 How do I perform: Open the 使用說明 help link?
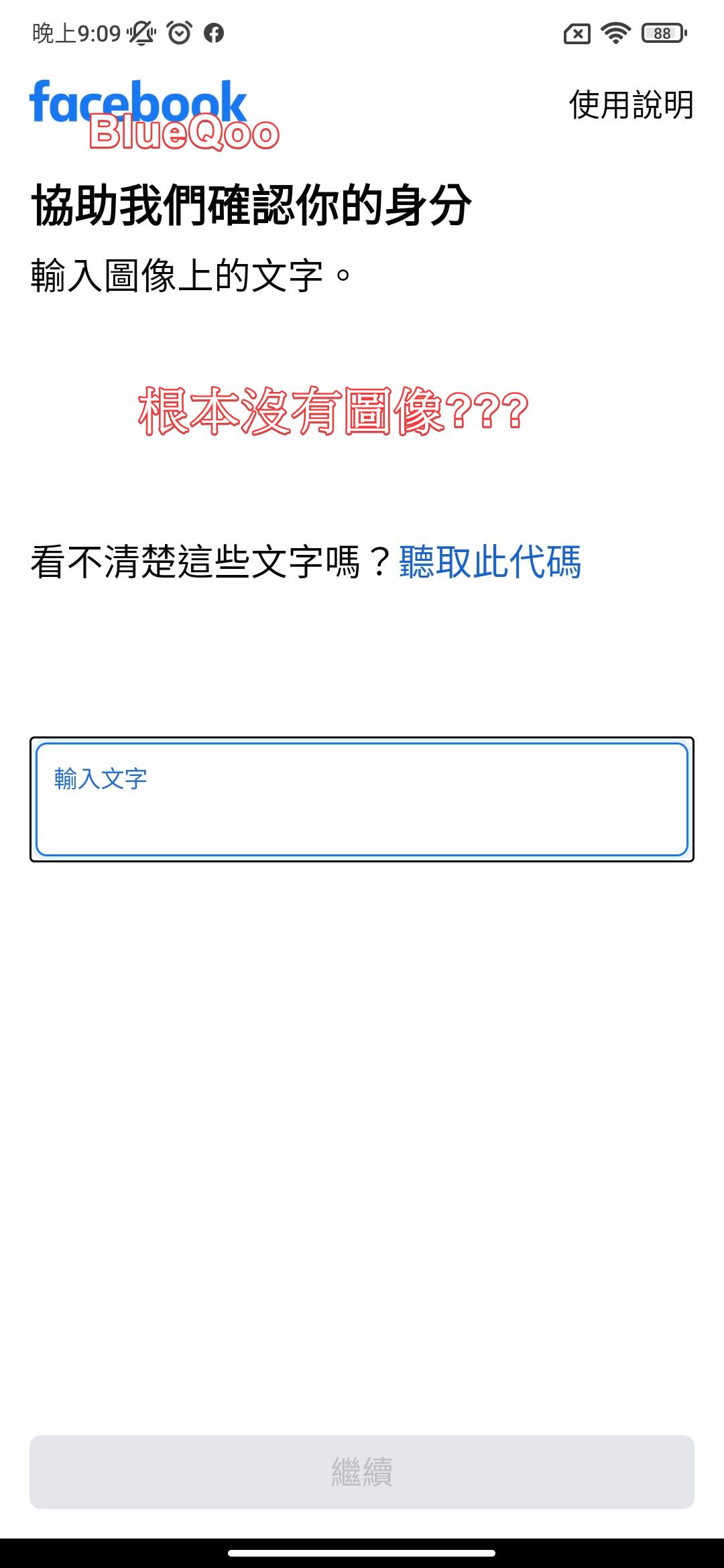[x=631, y=105]
